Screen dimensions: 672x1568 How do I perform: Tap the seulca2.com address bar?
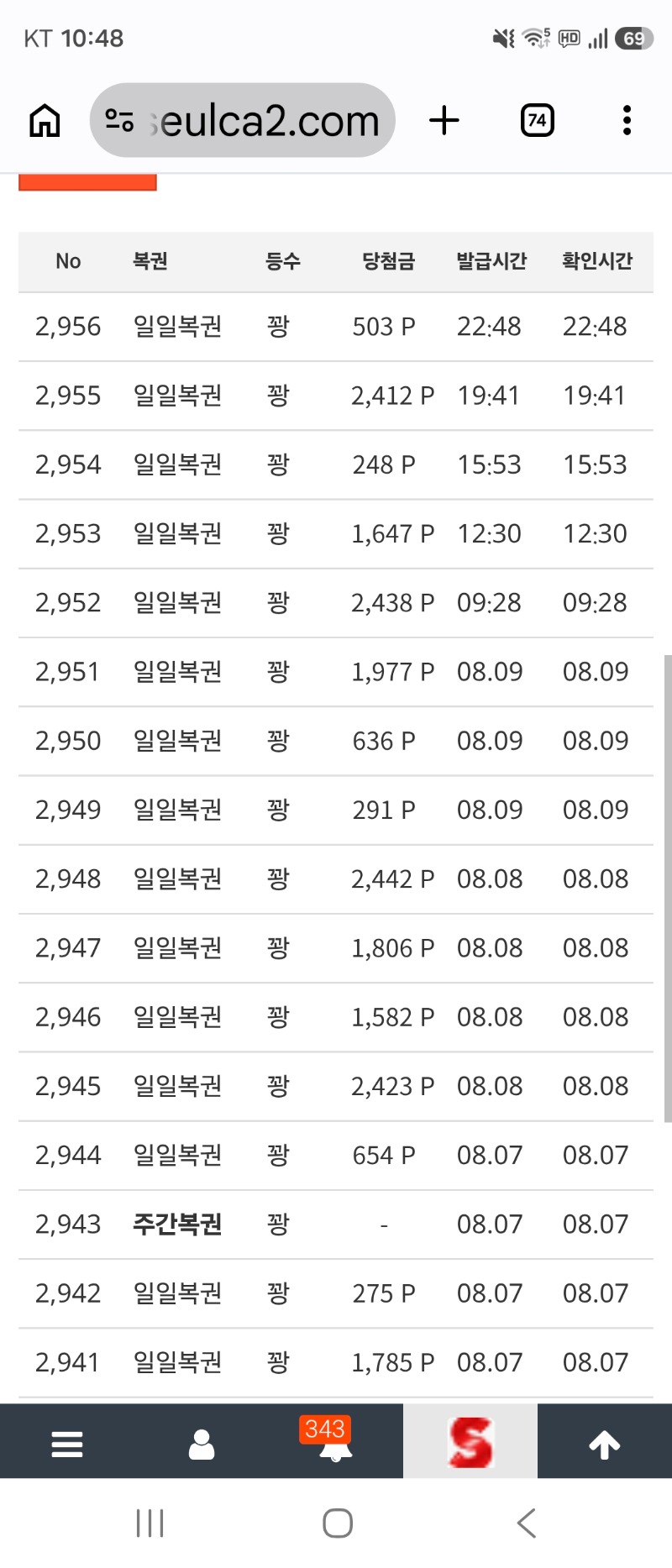pos(242,120)
